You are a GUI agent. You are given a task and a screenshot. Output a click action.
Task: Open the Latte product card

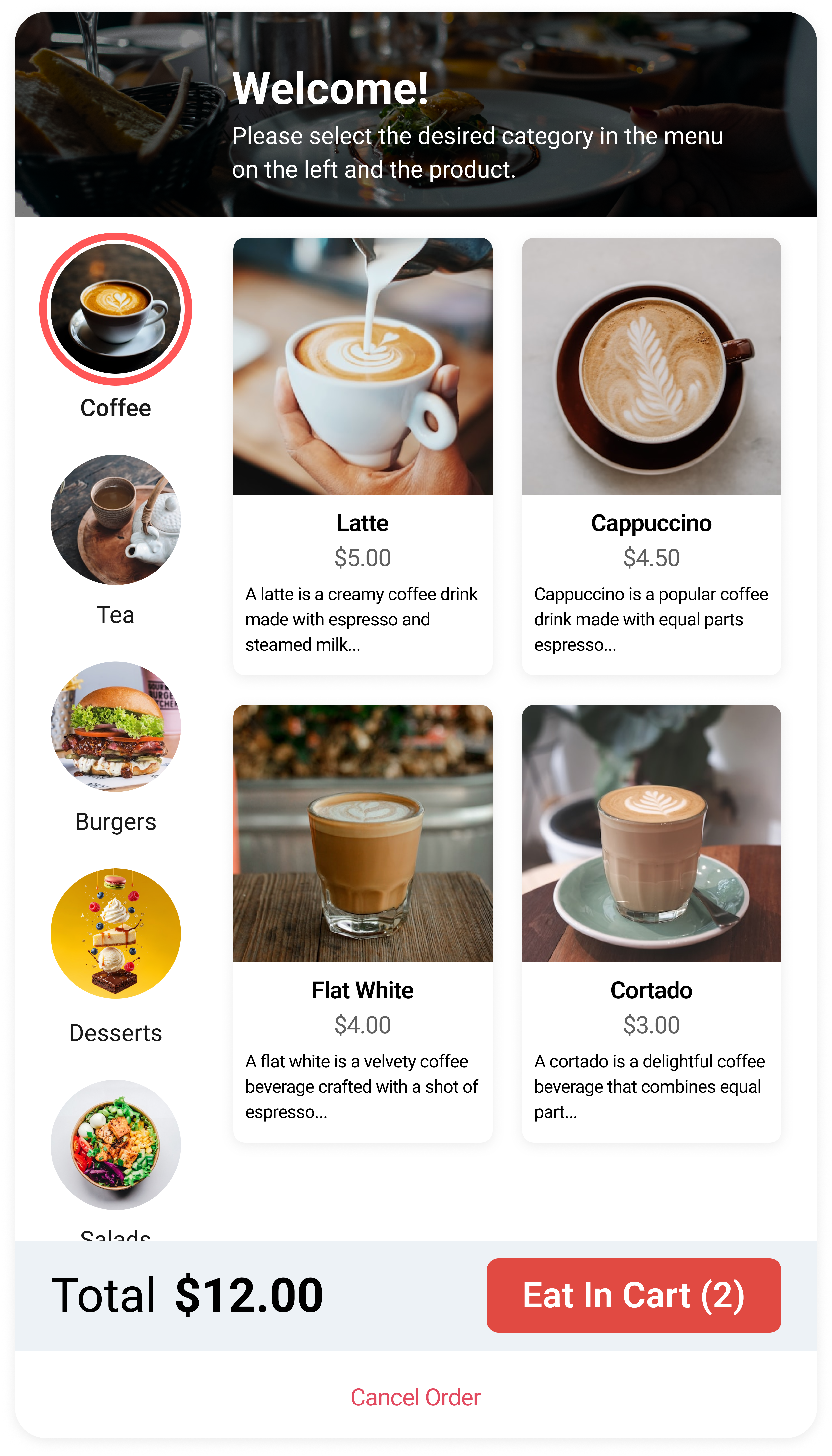362,456
